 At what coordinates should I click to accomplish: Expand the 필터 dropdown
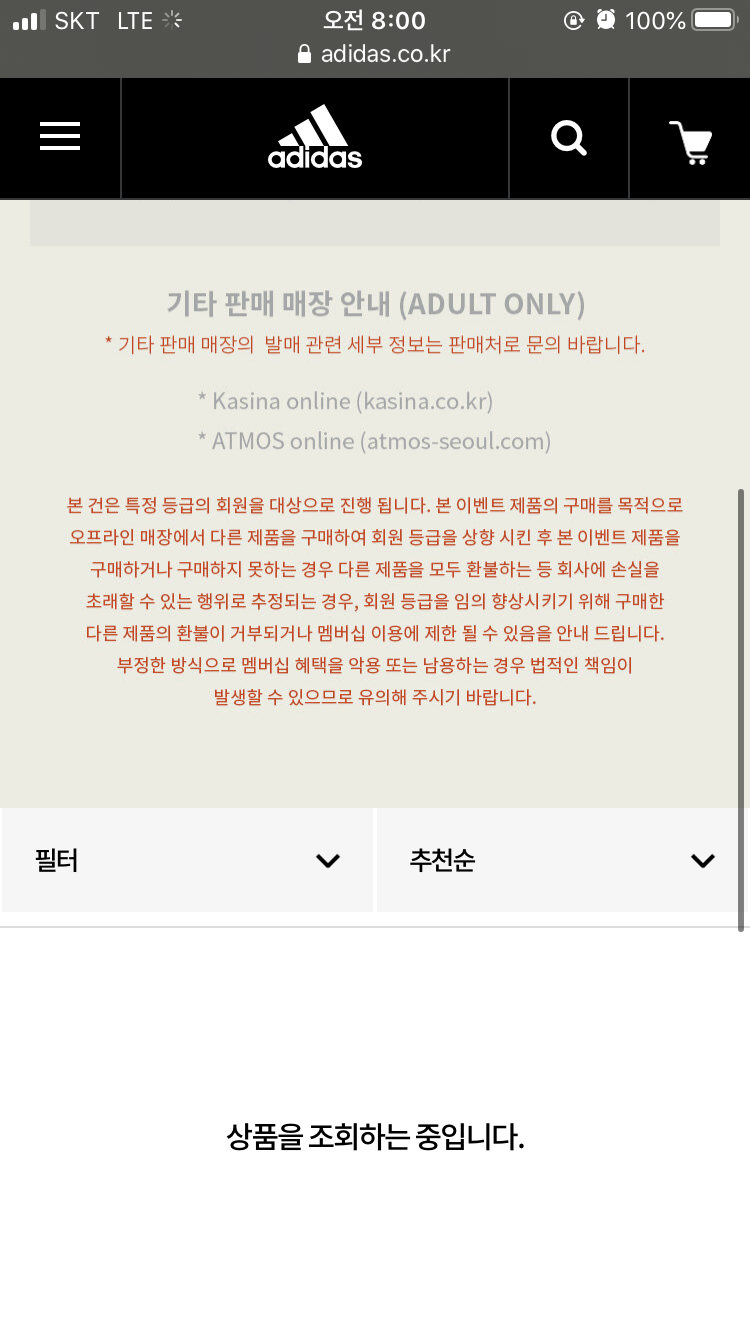(x=188, y=860)
